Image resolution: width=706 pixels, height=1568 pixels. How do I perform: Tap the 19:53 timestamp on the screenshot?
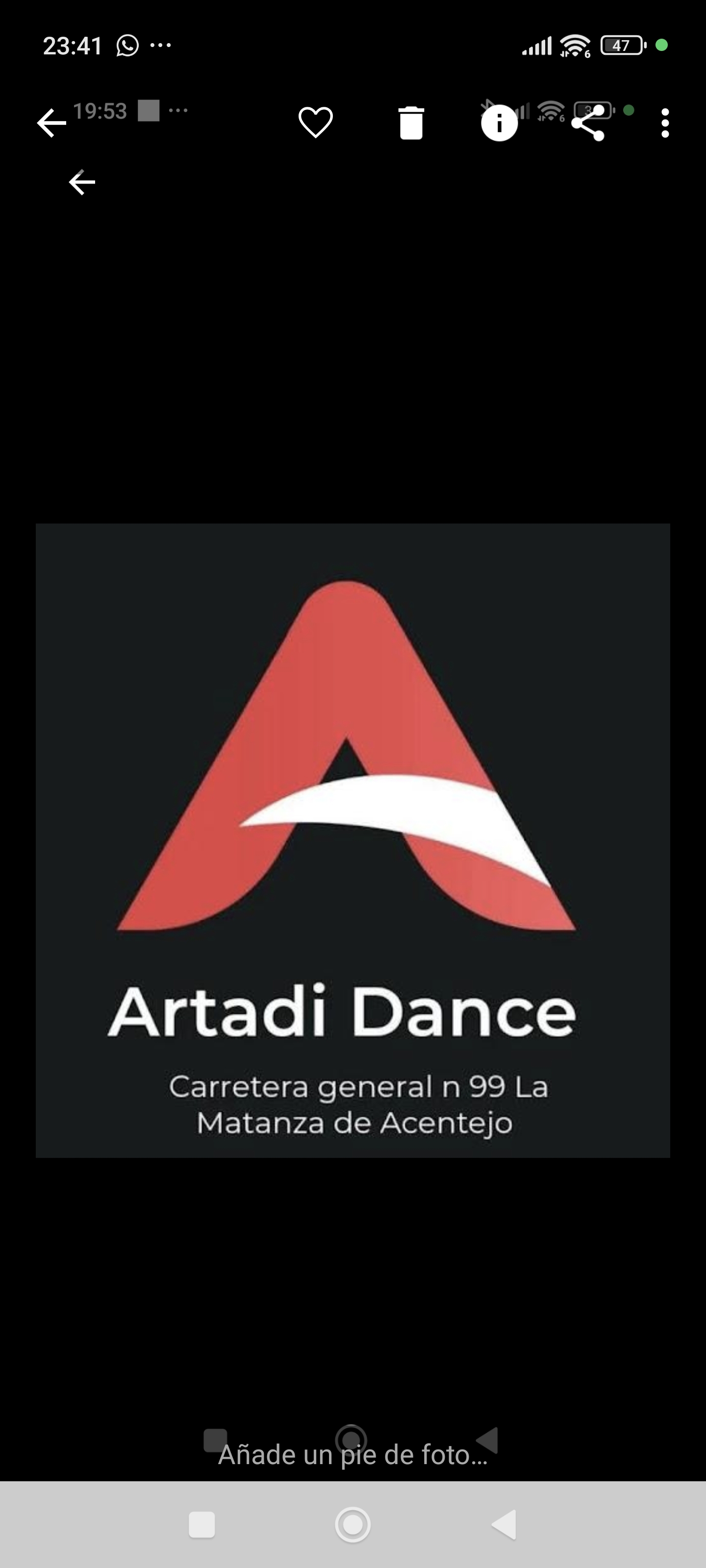100,110
